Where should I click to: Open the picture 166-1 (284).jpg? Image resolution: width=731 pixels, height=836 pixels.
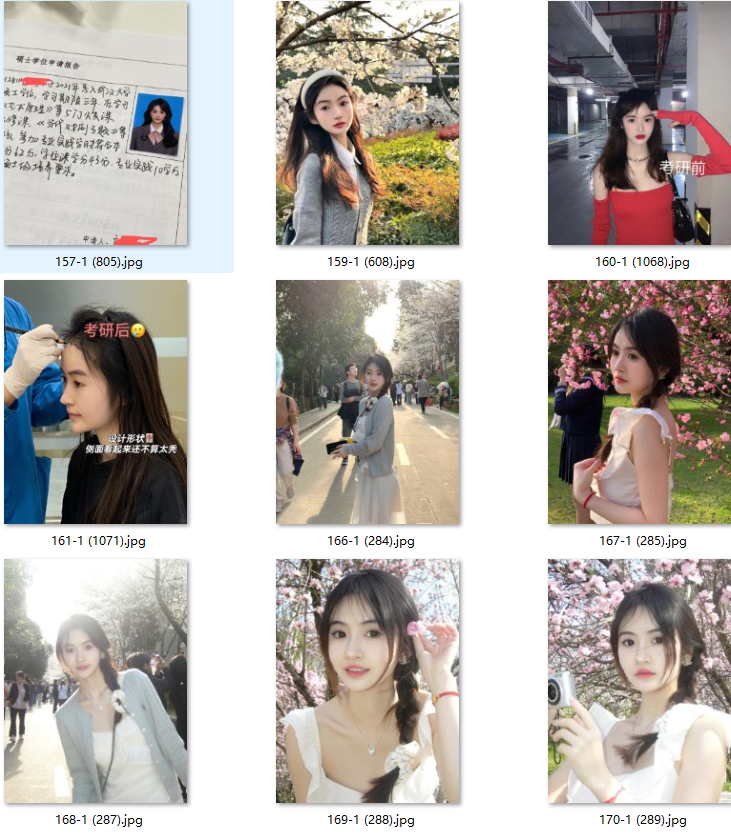point(367,401)
